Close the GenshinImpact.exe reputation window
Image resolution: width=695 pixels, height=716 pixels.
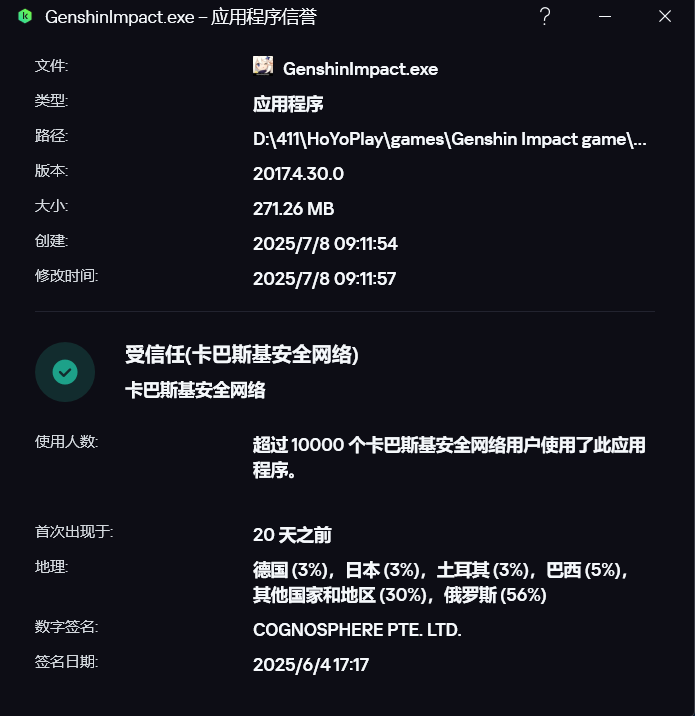[x=665, y=17]
